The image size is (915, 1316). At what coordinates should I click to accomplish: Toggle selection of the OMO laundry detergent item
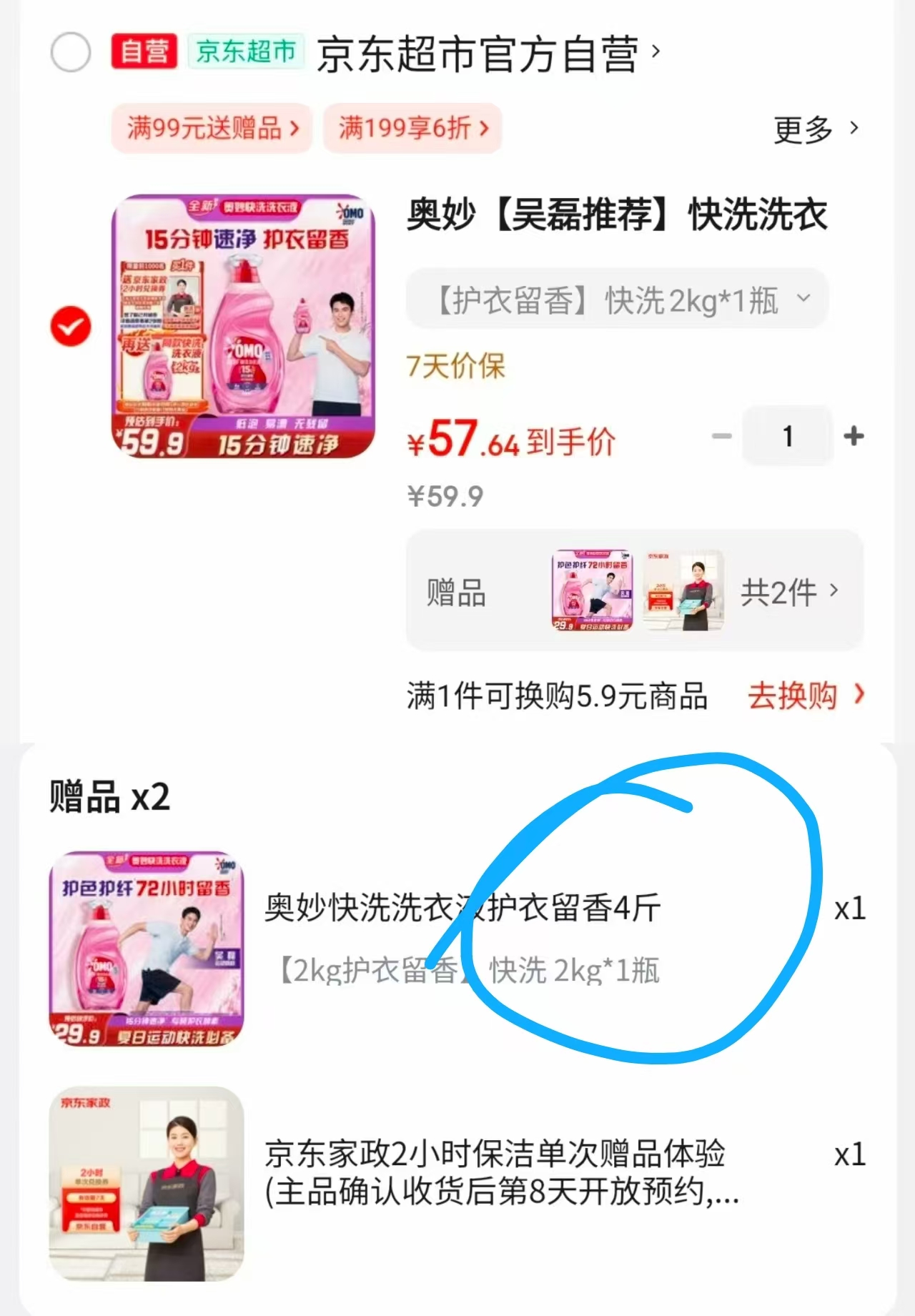click(x=69, y=327)
